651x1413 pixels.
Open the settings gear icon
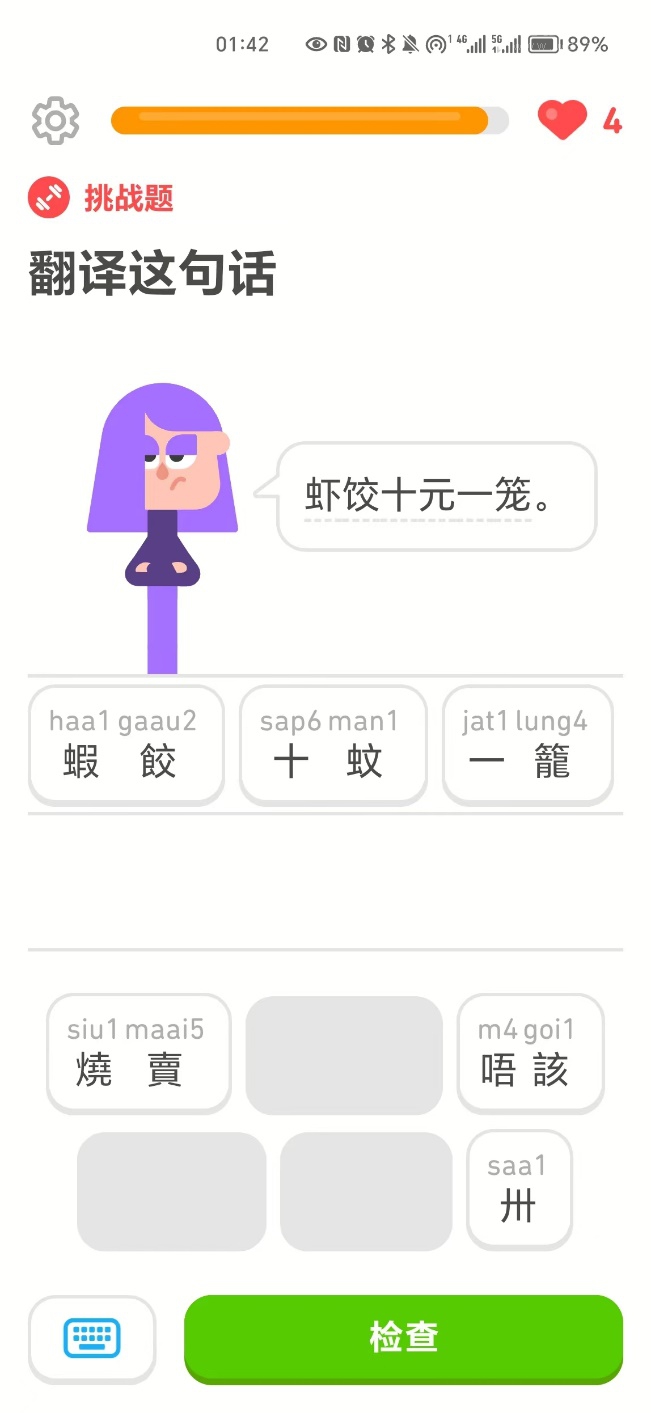pyautogui.click(x=55, y=121)
